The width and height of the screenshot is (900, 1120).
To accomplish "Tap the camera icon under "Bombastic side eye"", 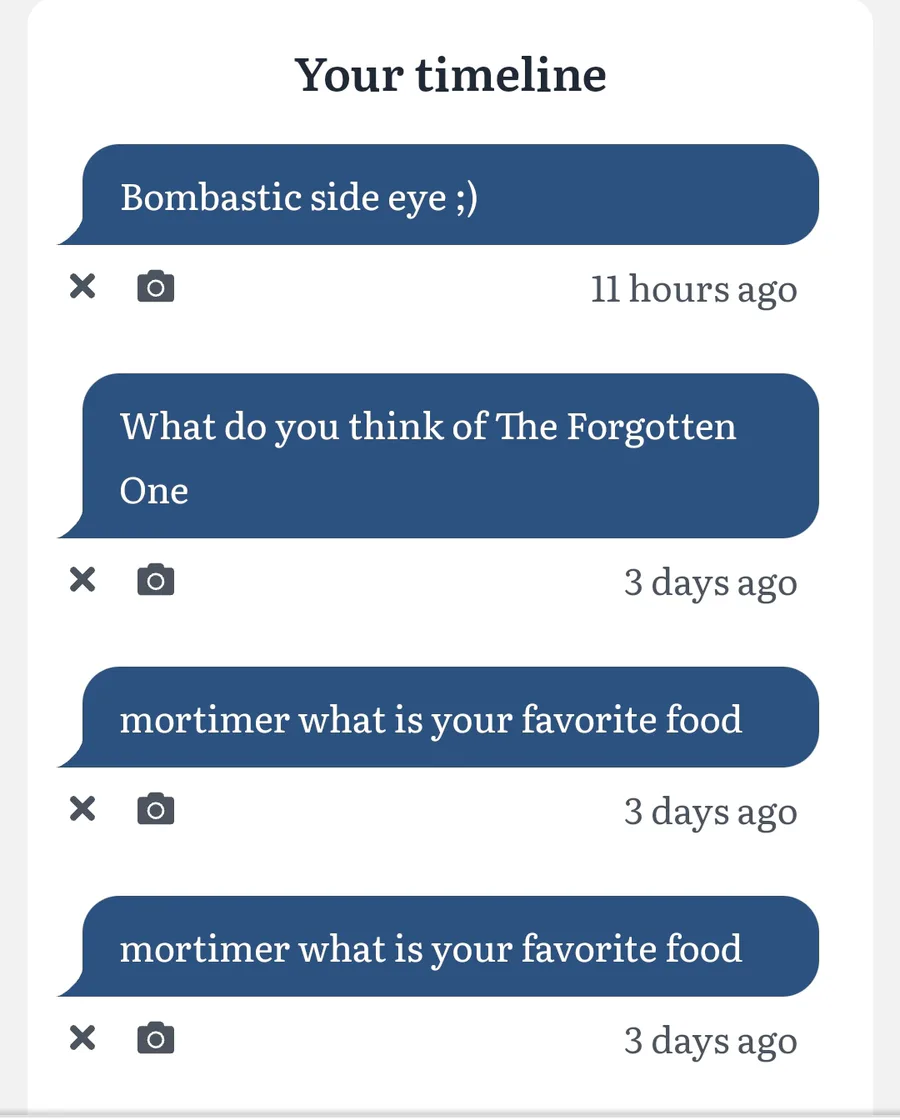I will pos(155,288).
